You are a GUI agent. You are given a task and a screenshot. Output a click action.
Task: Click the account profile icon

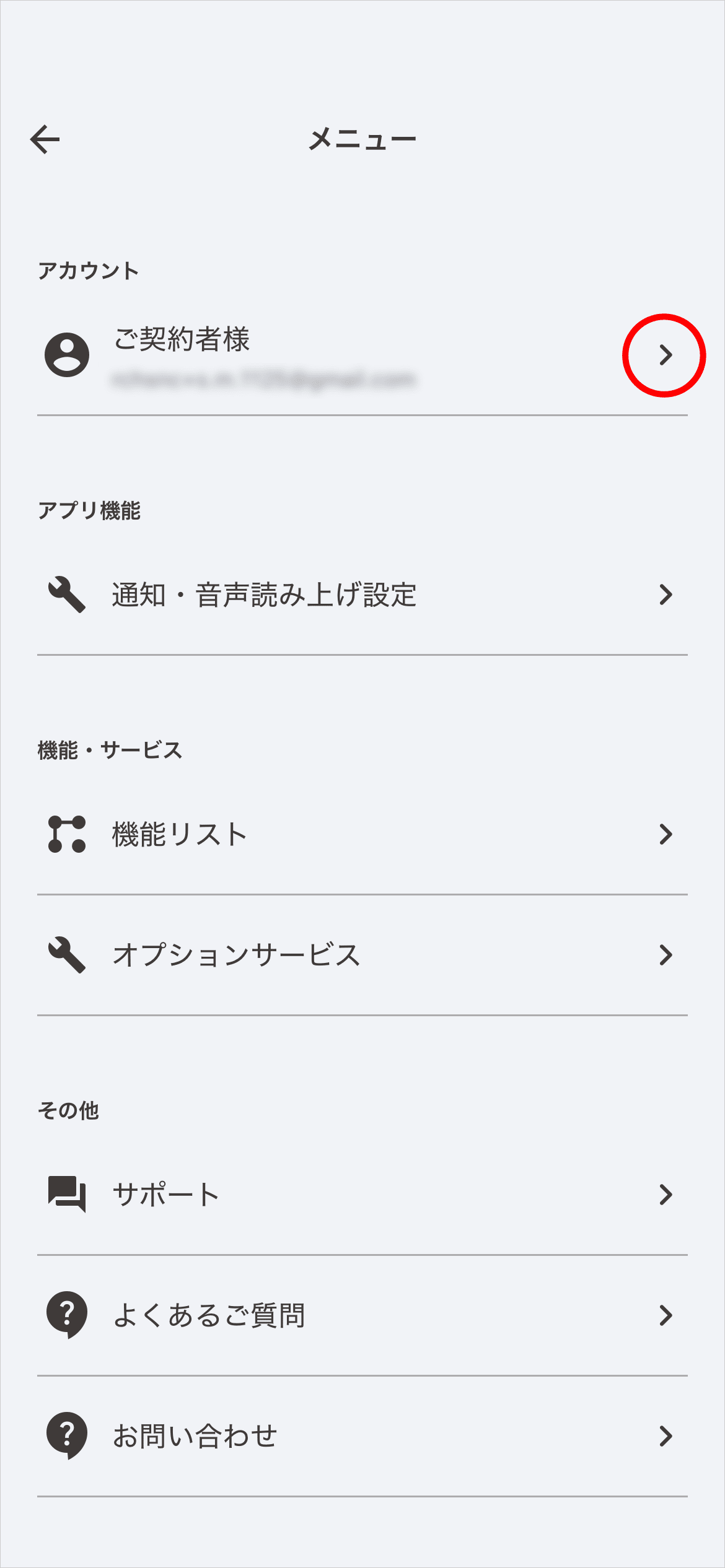pos(67,355)
